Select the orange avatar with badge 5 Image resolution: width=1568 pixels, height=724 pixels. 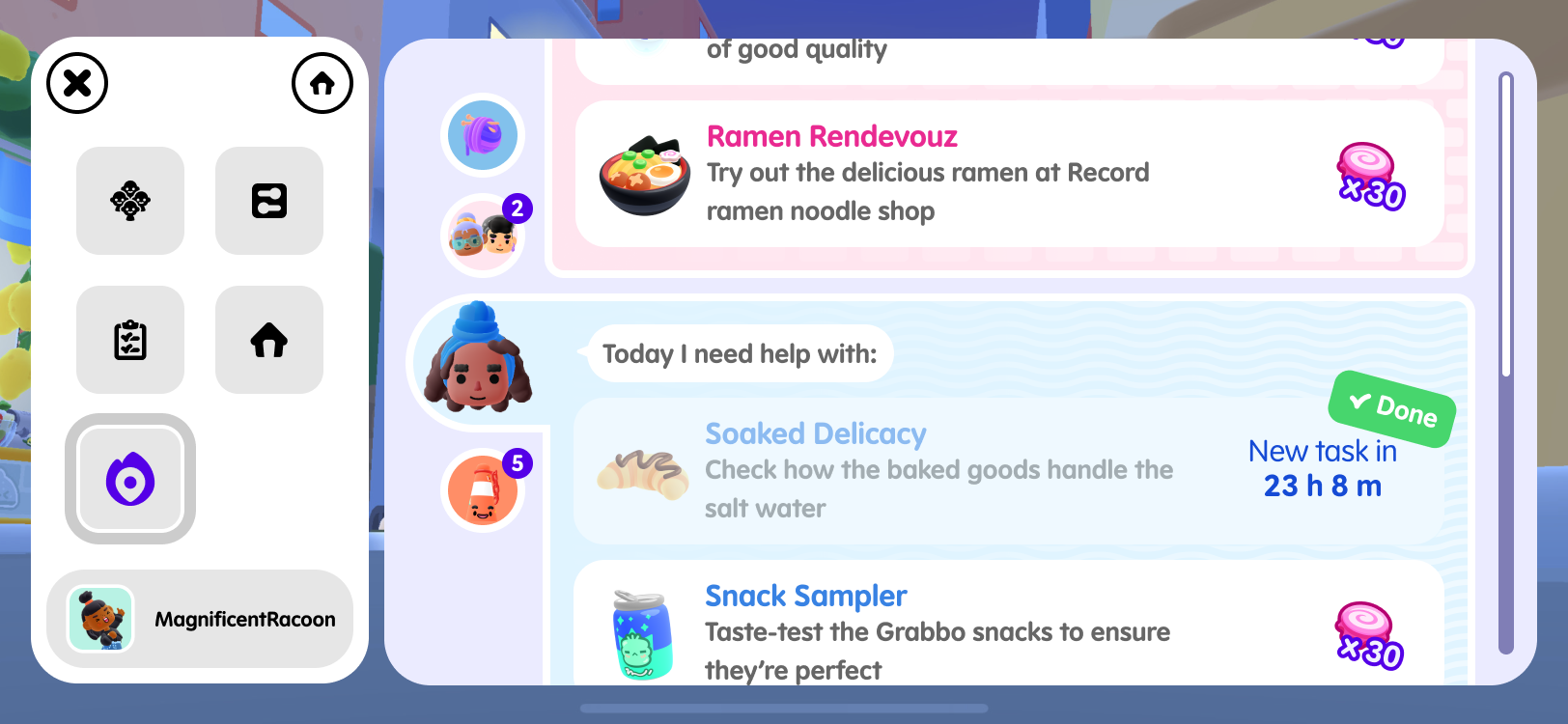[x=483, y=490]
